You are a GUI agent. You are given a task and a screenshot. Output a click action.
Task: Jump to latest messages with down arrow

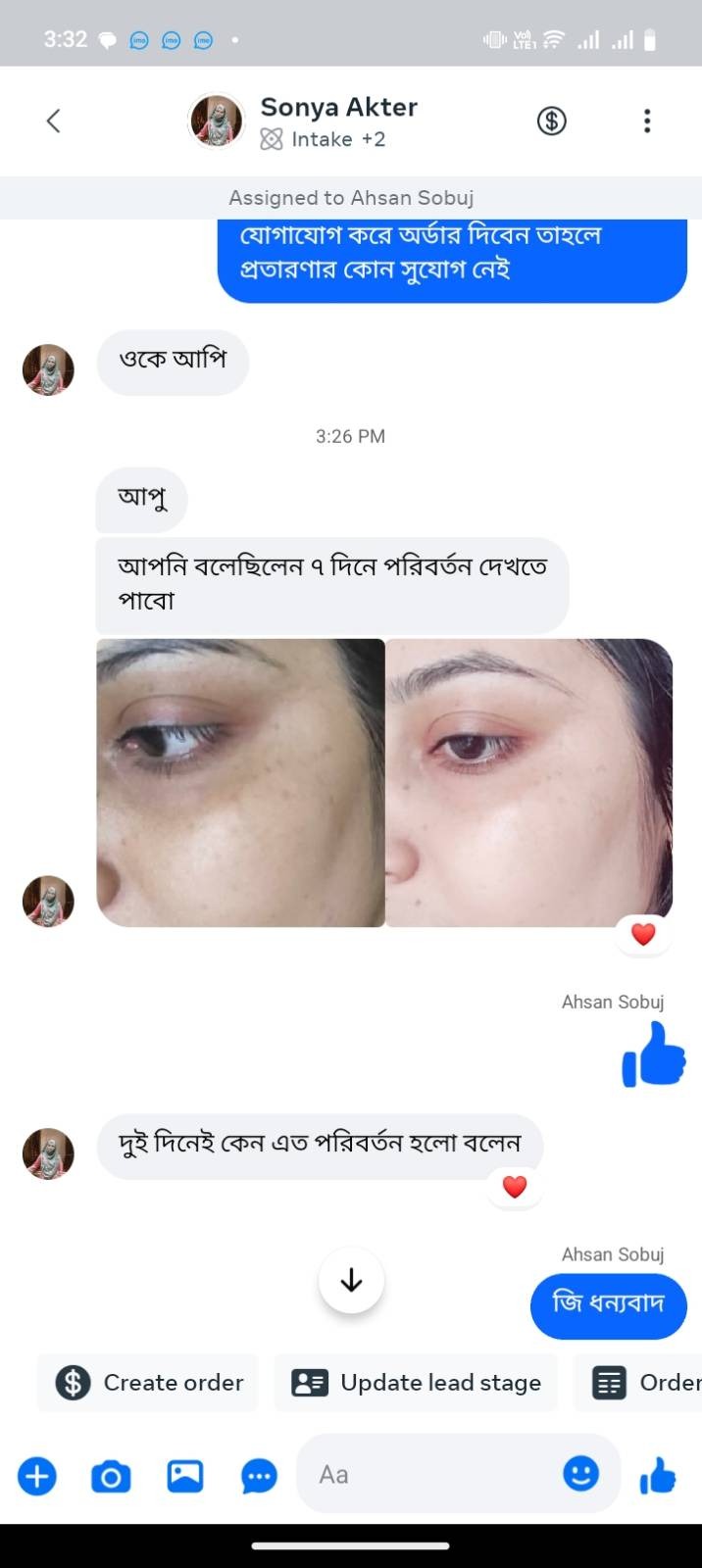pos(351,1280)
